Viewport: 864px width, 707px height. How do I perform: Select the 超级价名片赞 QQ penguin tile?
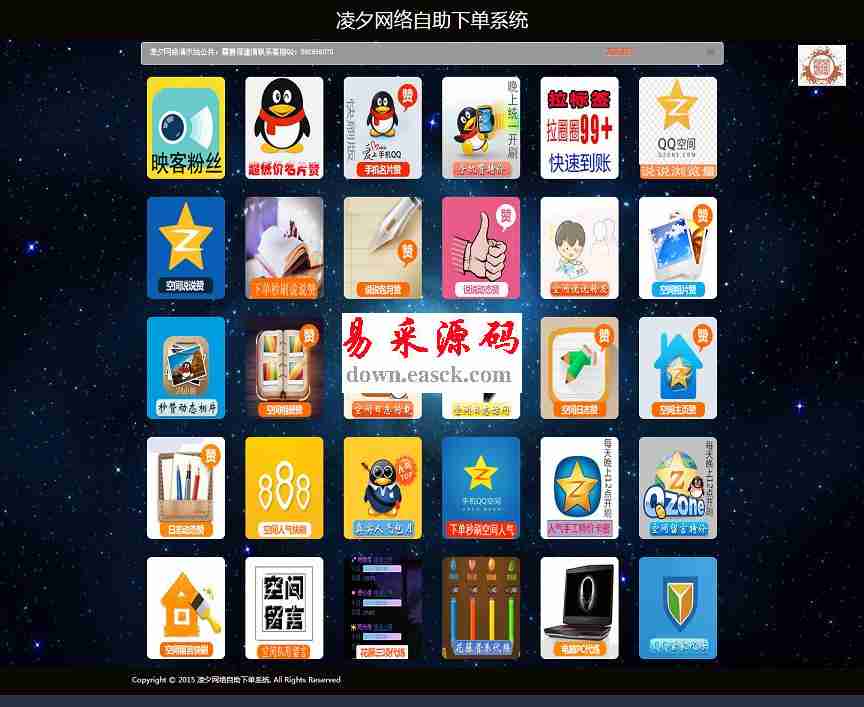pos(284,128)
